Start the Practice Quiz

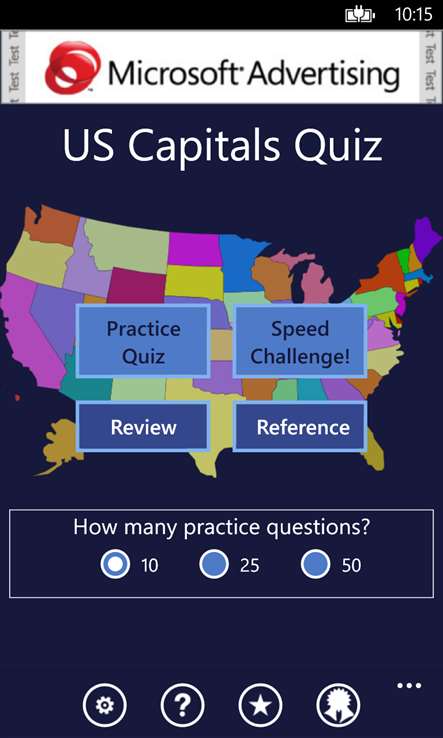click(x=143, y=341)
